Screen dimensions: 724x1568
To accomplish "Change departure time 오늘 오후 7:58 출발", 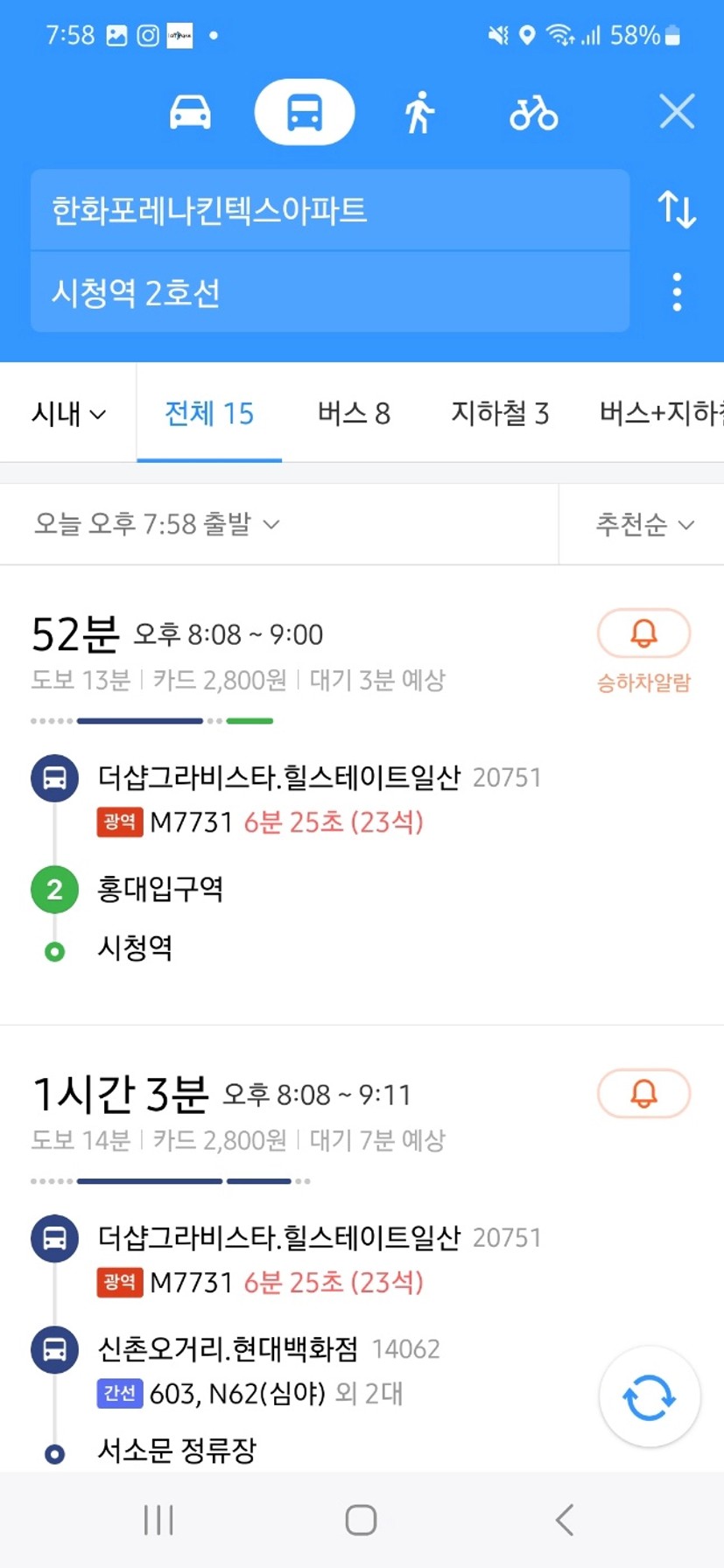I will click(157, 524).
